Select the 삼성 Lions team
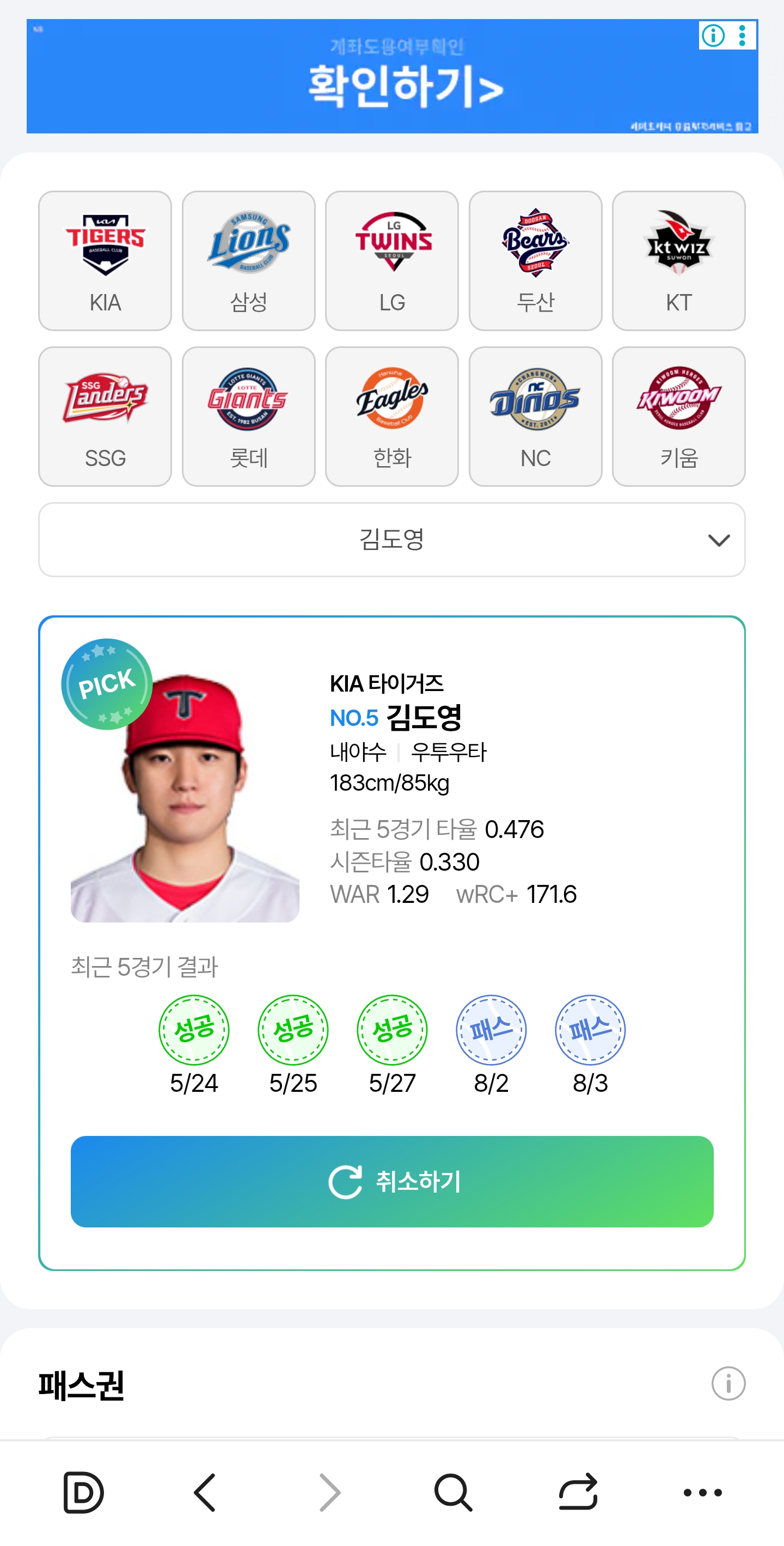The height and width of the screenshot is (1546, 784). pyautogui.click(x=248, y=260)
